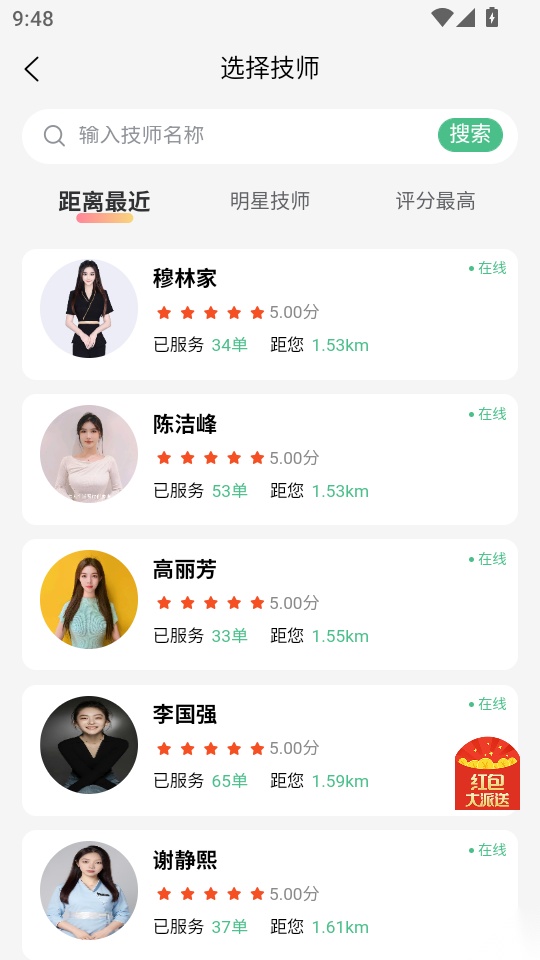Switch to the 明星技师 tab
Image resolution: width=540 pixels, height=960 pixels.
coord(270,201)
